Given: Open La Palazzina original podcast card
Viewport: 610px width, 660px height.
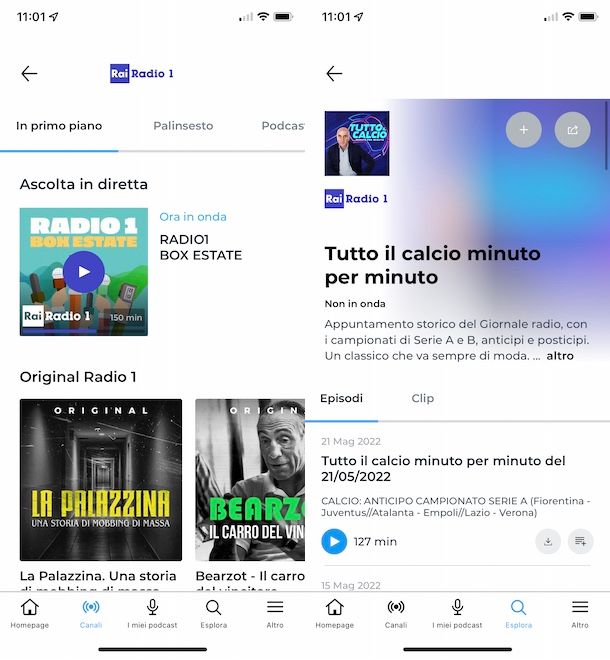Looking at the screenshot, I should pos(101,479).
